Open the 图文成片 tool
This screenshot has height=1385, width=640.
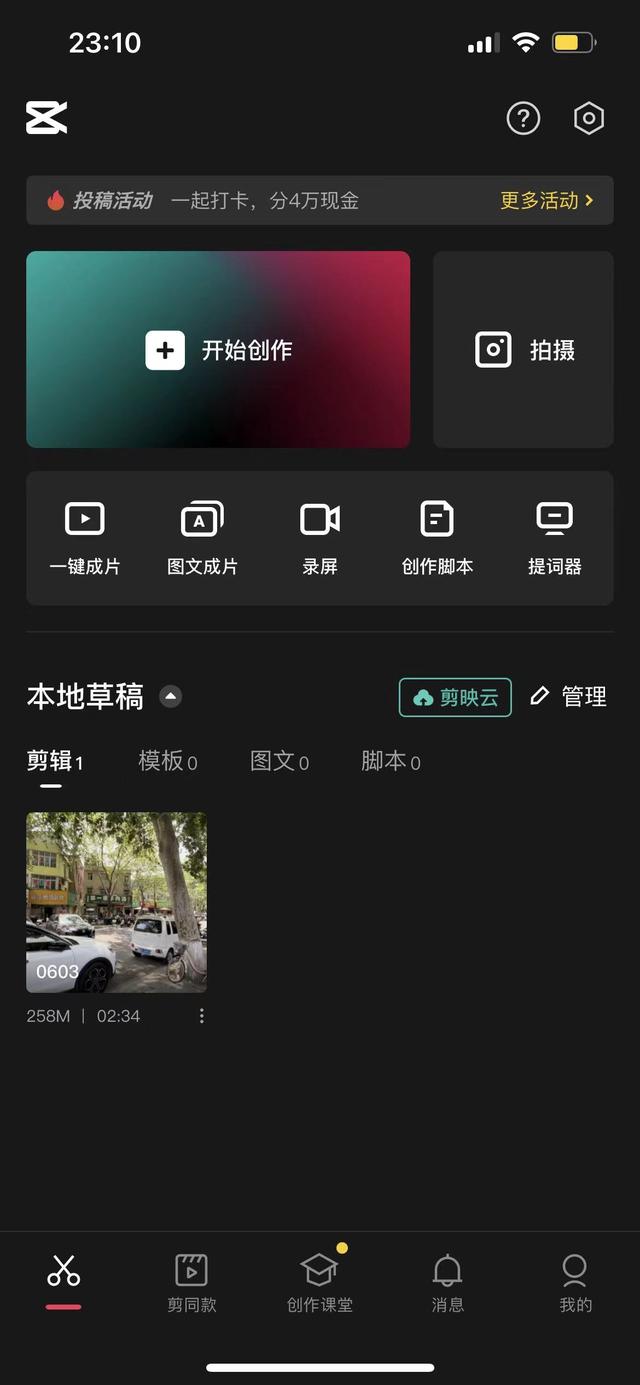(202, 538)
